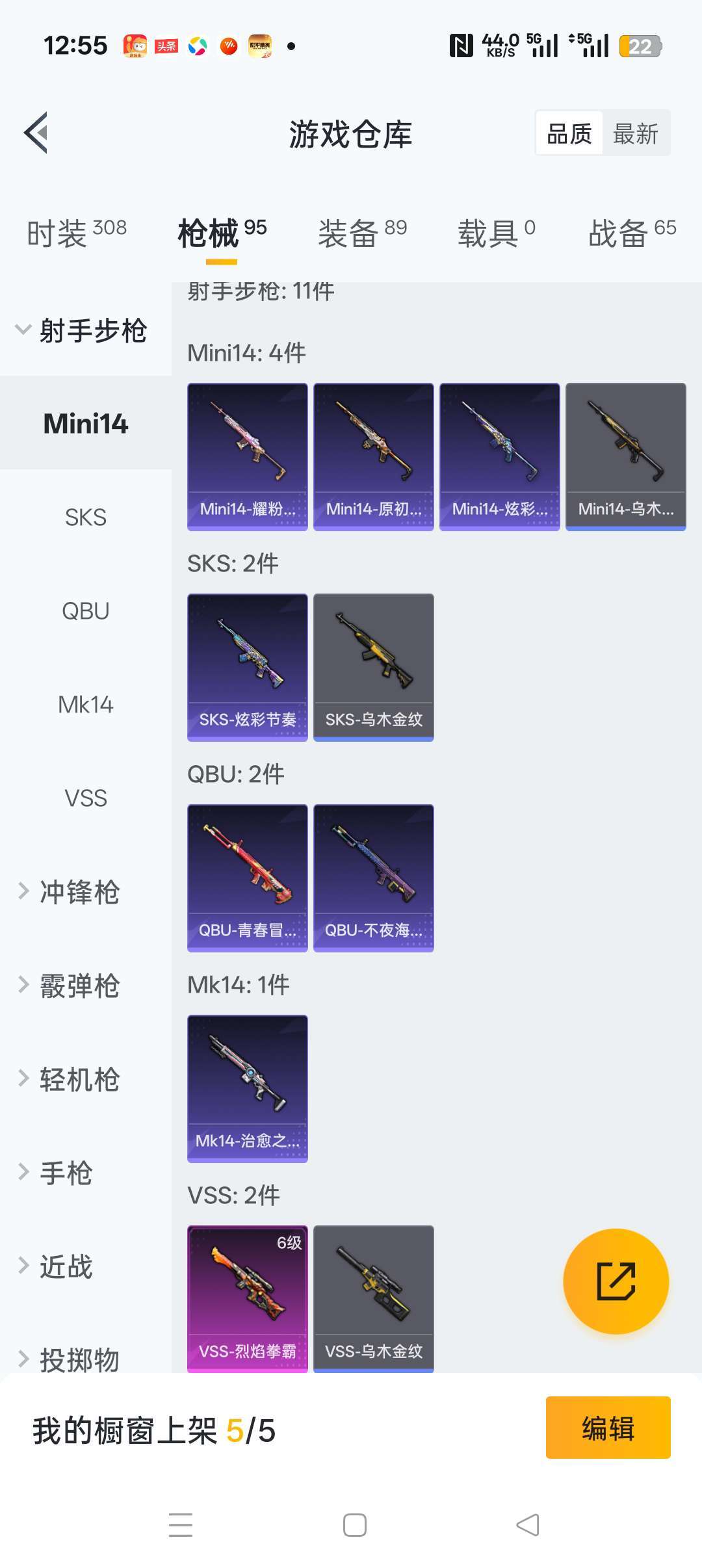Tap the 编辑 button
The width and height of the screenshot is (702, 1568).
tap(607, 1428)
